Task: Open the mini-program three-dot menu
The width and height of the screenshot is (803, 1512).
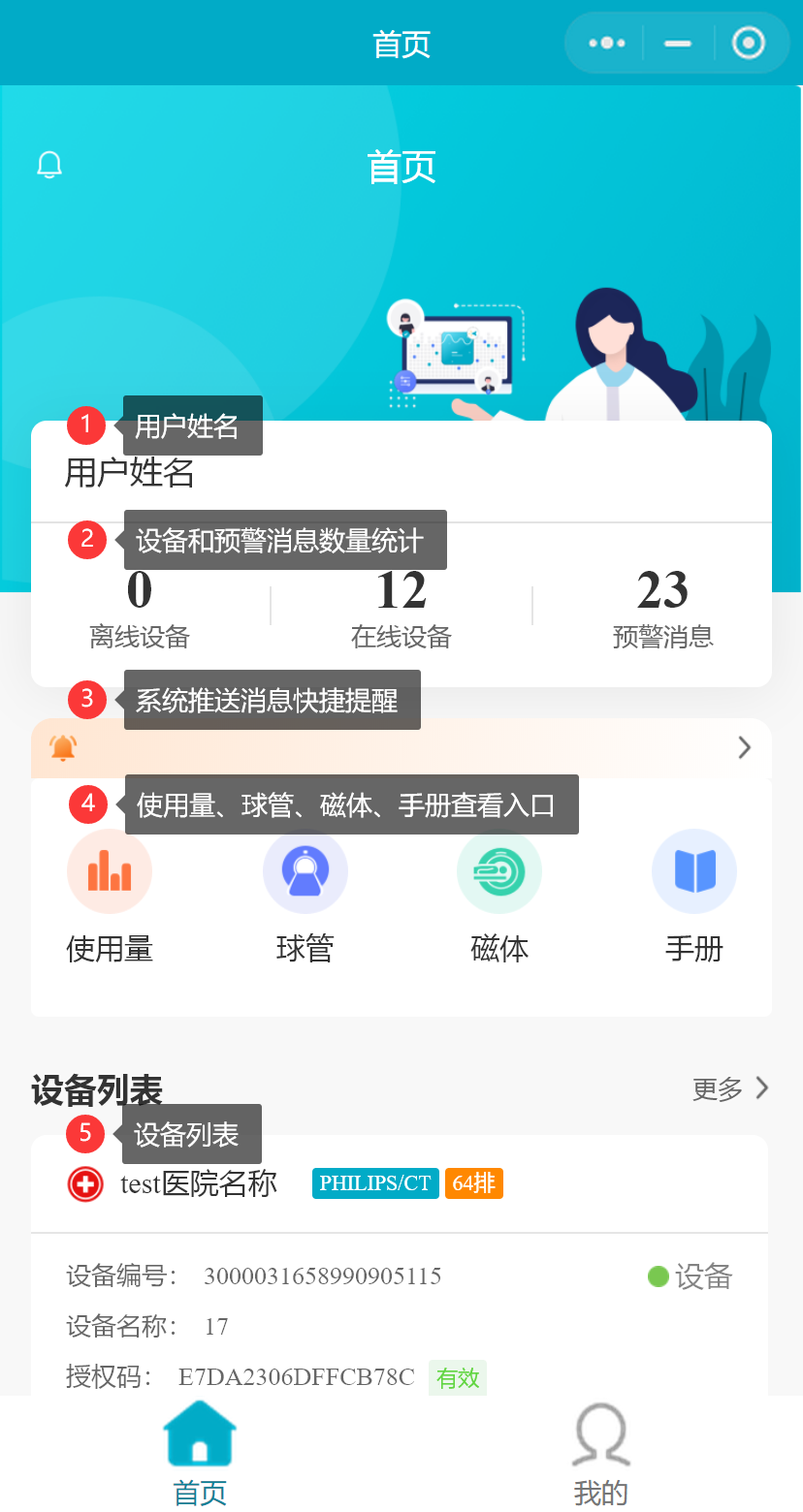Action: [607, 44]
